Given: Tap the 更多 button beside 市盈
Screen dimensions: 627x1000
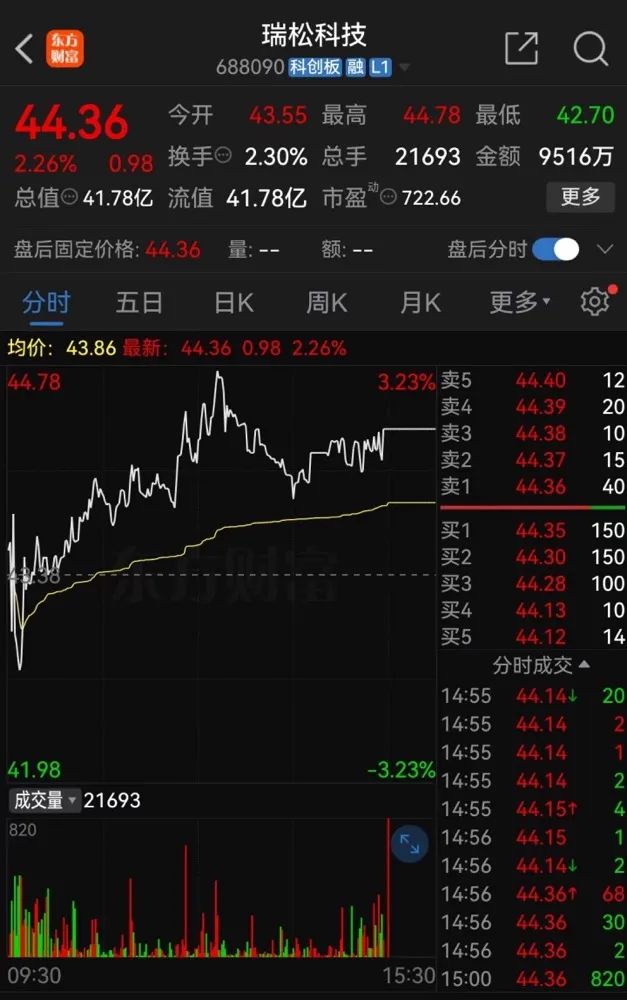Looking at the screenshot, I should 580,197.
